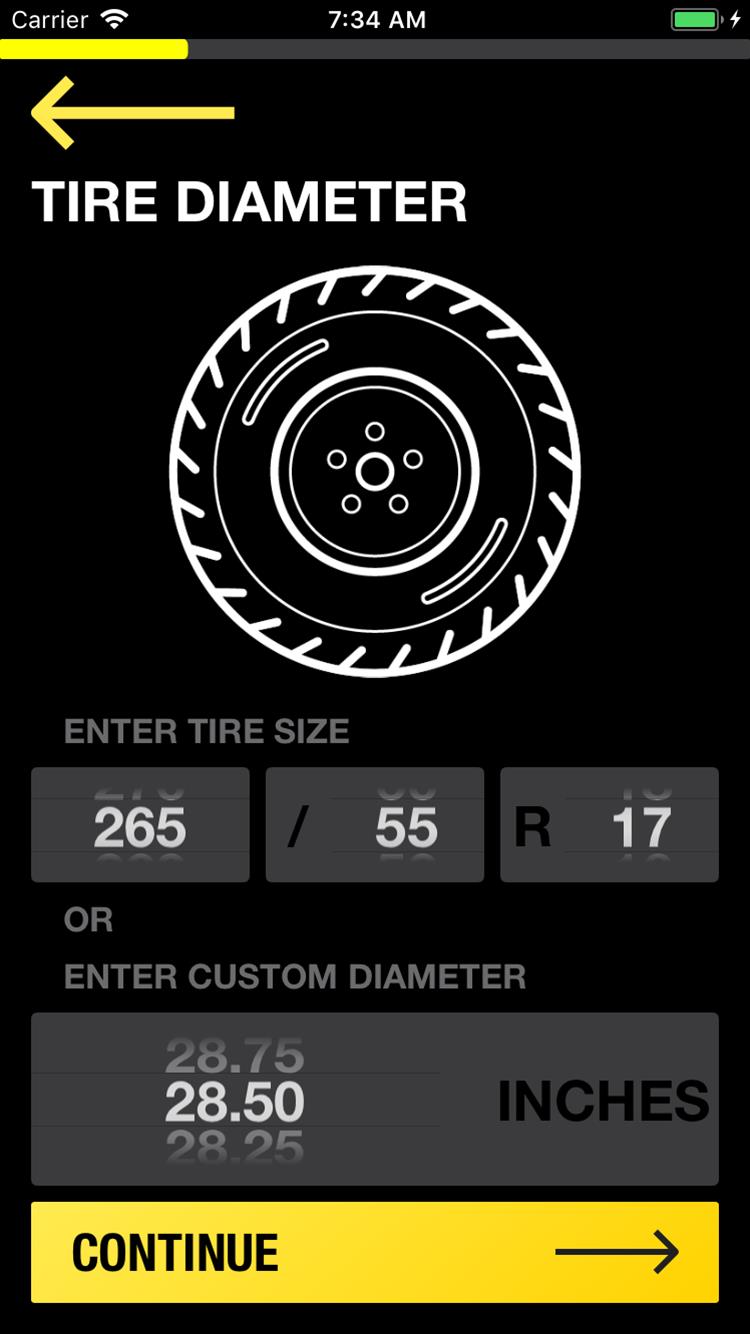Select the custom diameter picker showing 28.50
This screenshot has width=750, height=1334.
[x=236, y=1100]
